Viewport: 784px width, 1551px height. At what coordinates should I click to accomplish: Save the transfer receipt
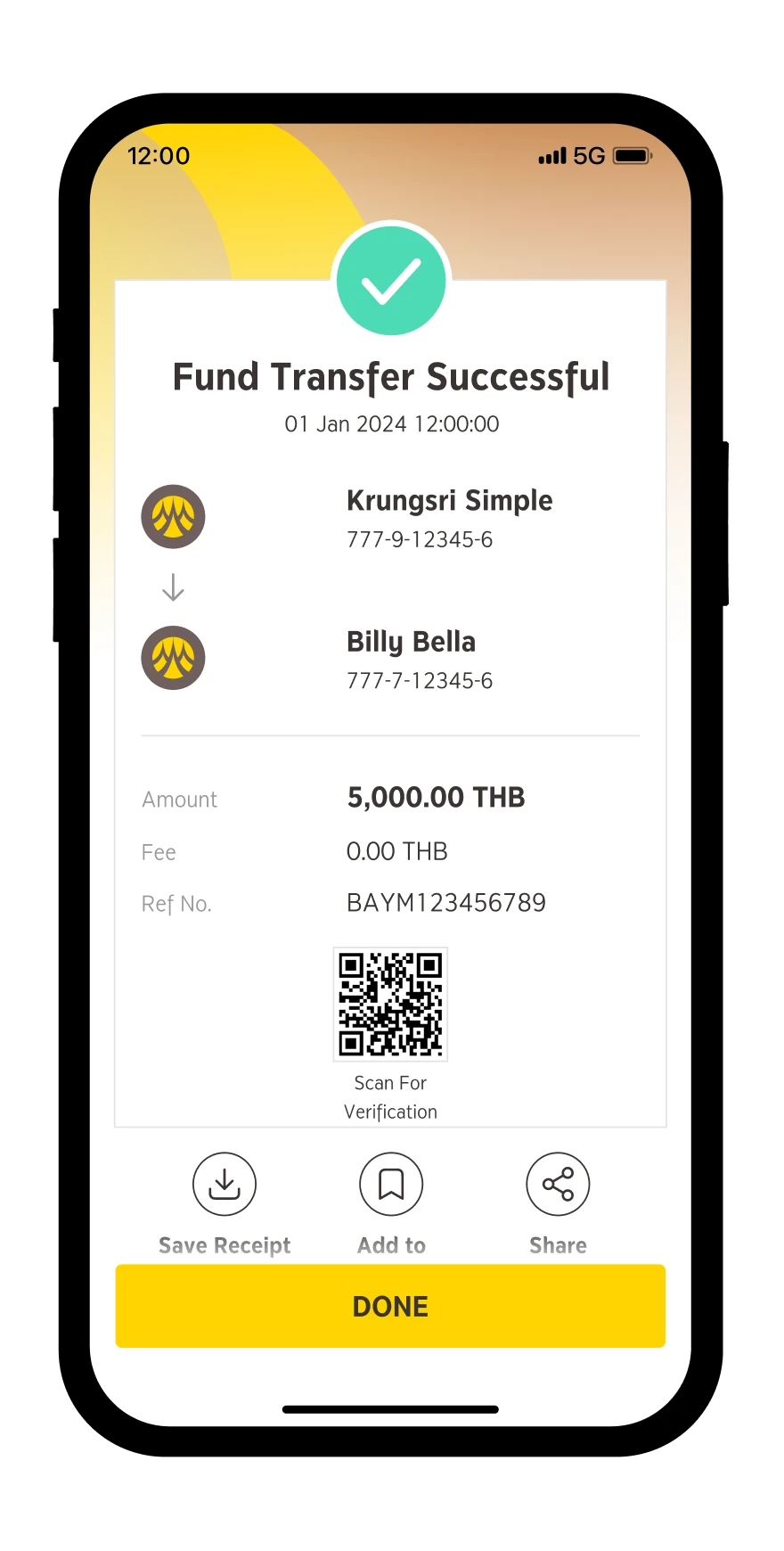pos(225,1184)
